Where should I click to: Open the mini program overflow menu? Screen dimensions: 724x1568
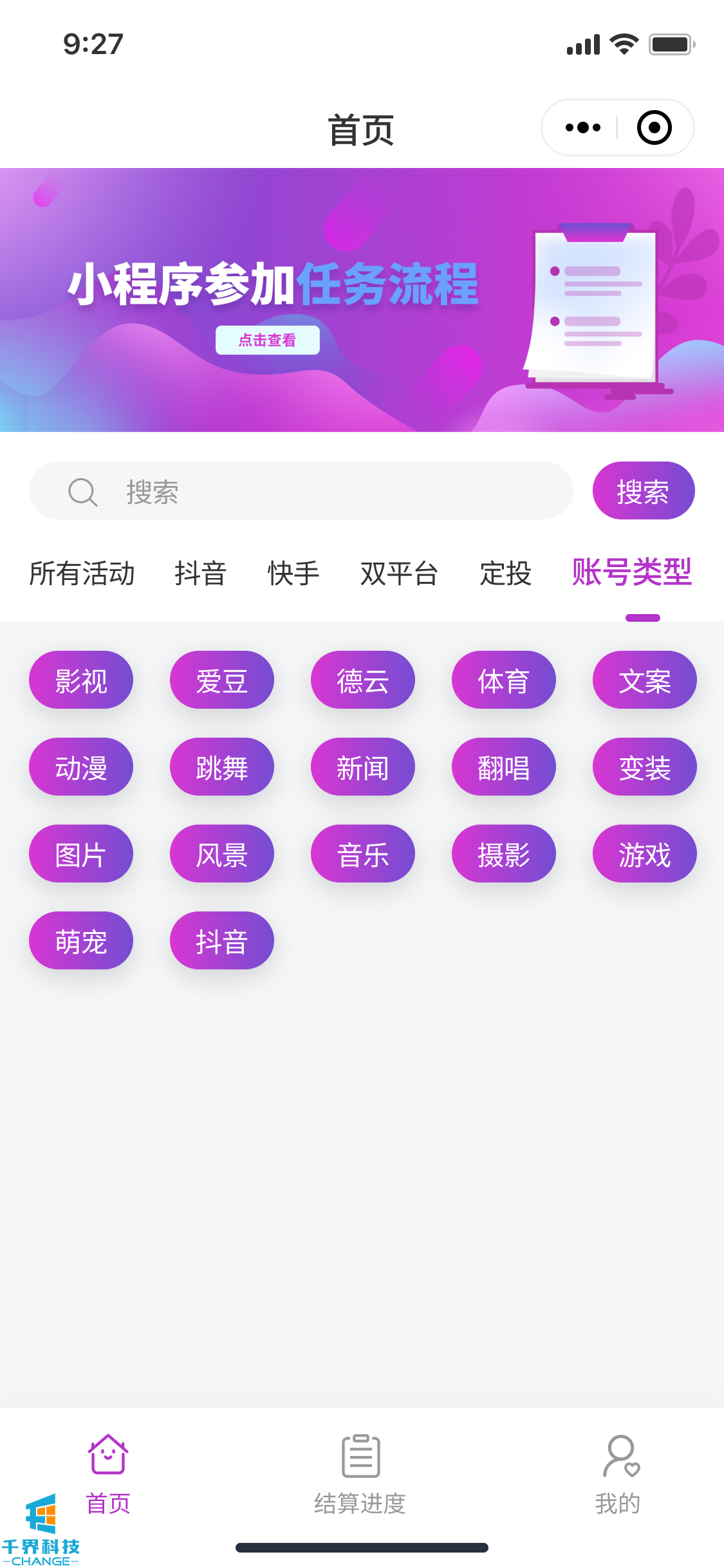pos(582,127)
